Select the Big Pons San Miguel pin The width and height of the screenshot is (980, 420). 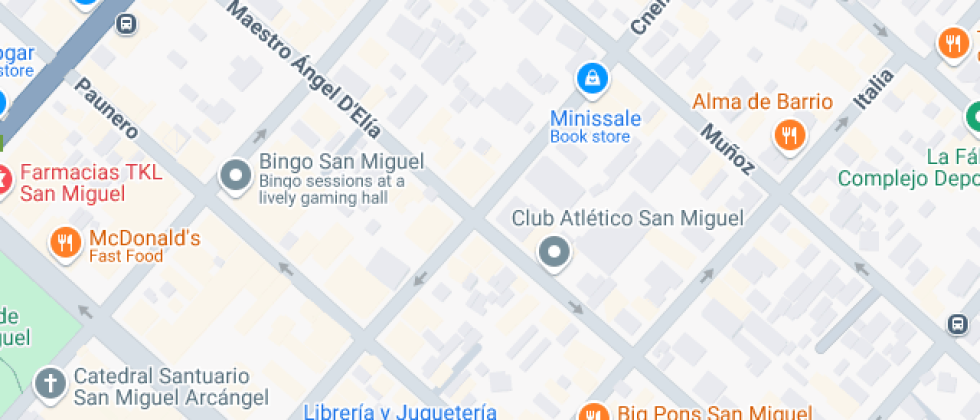[x=594, y=413]
